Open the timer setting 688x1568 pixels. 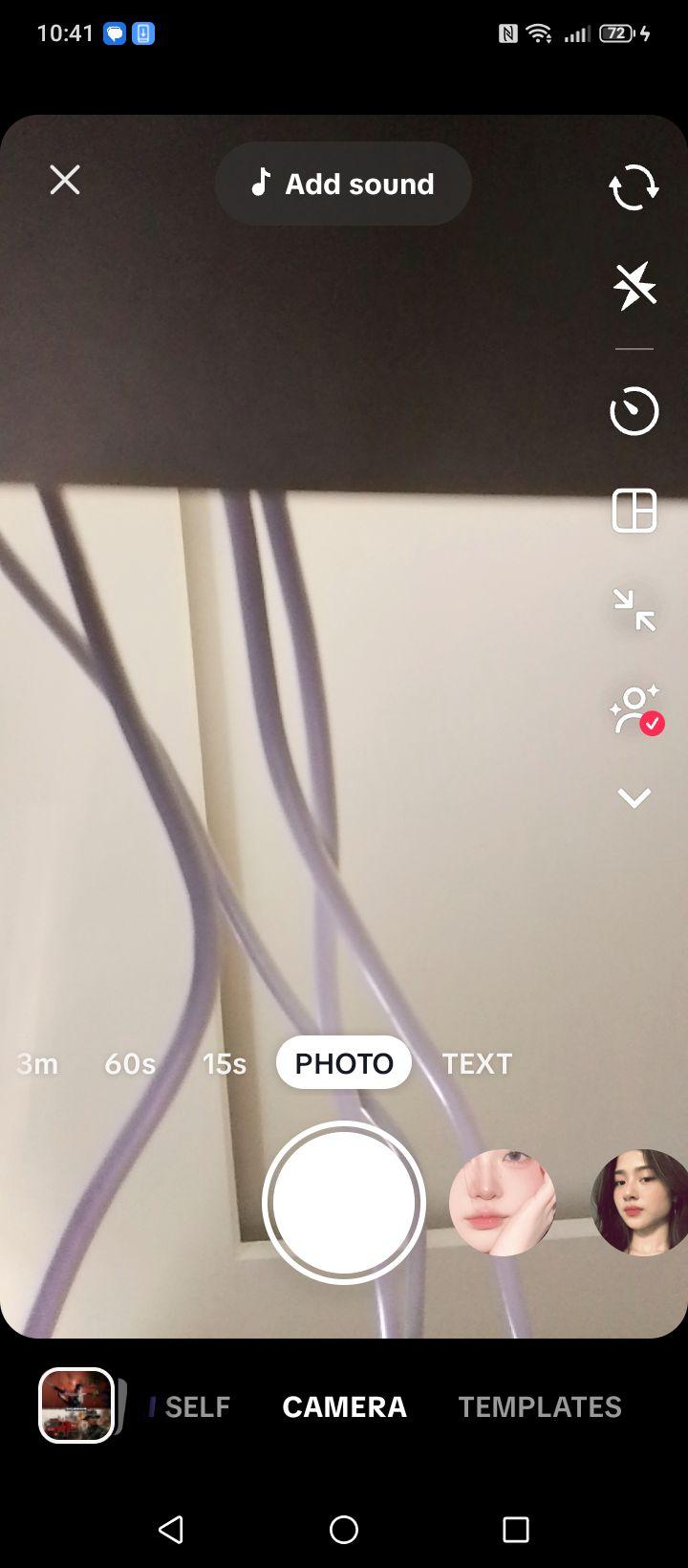click(x=634, y=411)
